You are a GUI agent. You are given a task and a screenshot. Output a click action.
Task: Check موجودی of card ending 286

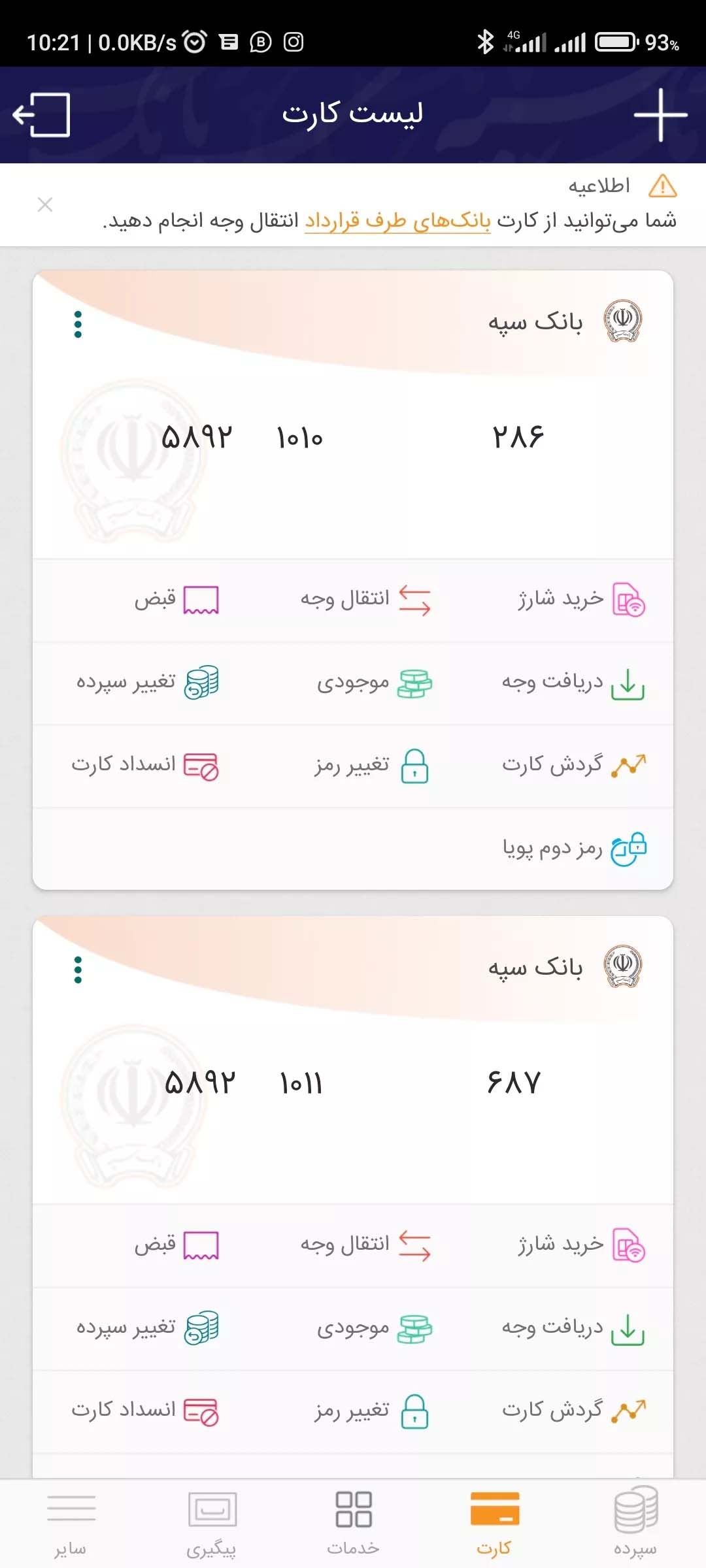(373, 683)
